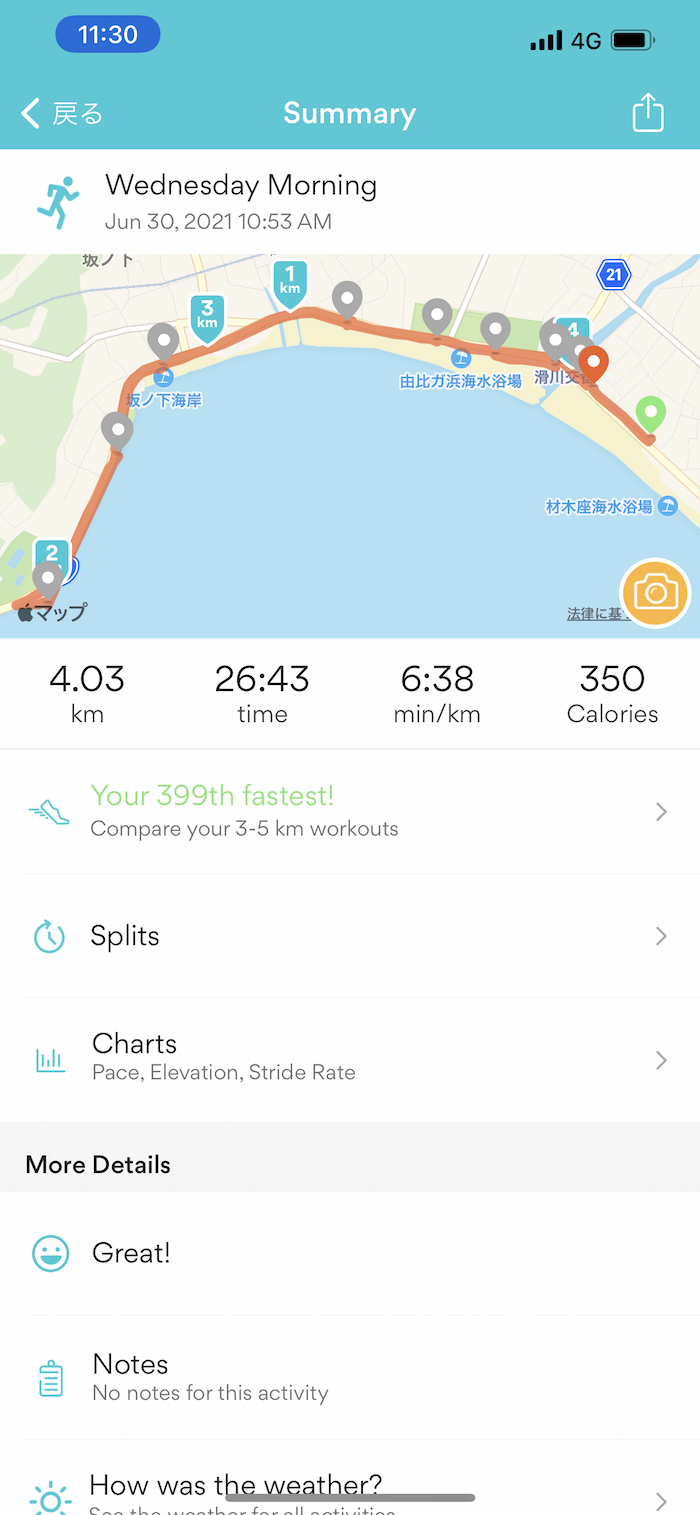The height and width of the screenshot is (1515, 700).
Task: Go back using the 戻る button
Action: point(62,114)
